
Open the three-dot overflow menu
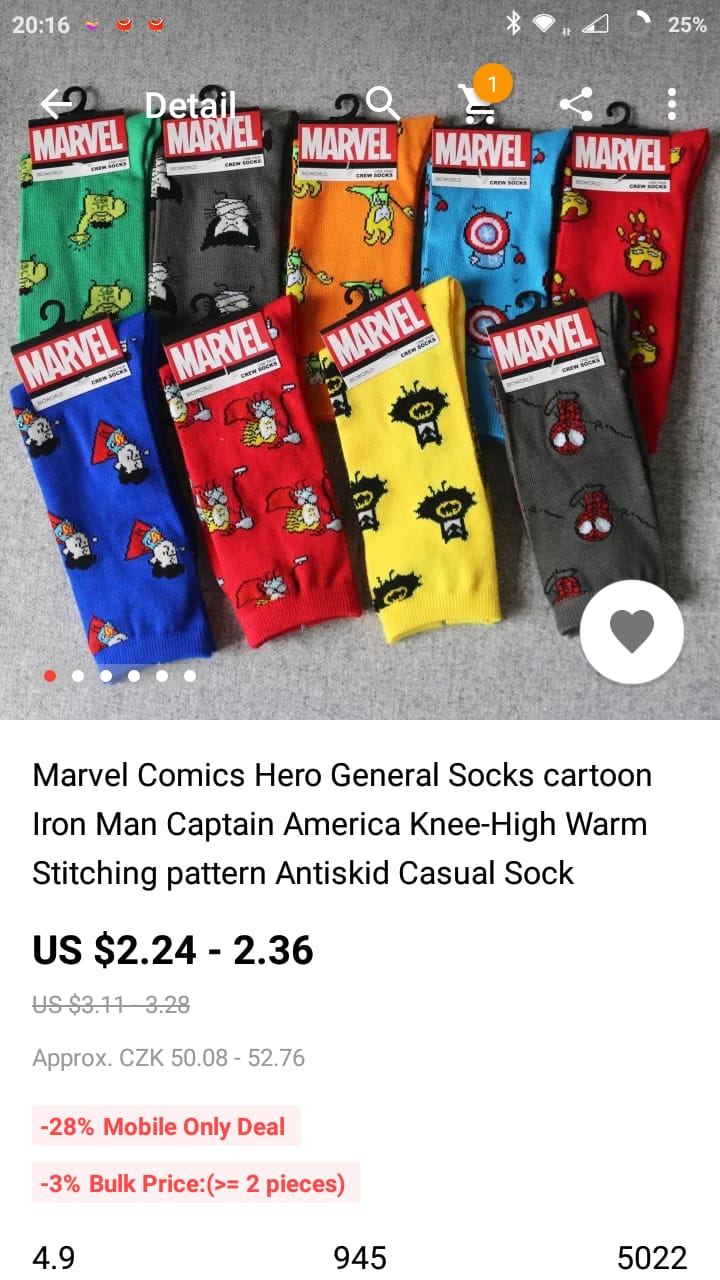(671, 104)
